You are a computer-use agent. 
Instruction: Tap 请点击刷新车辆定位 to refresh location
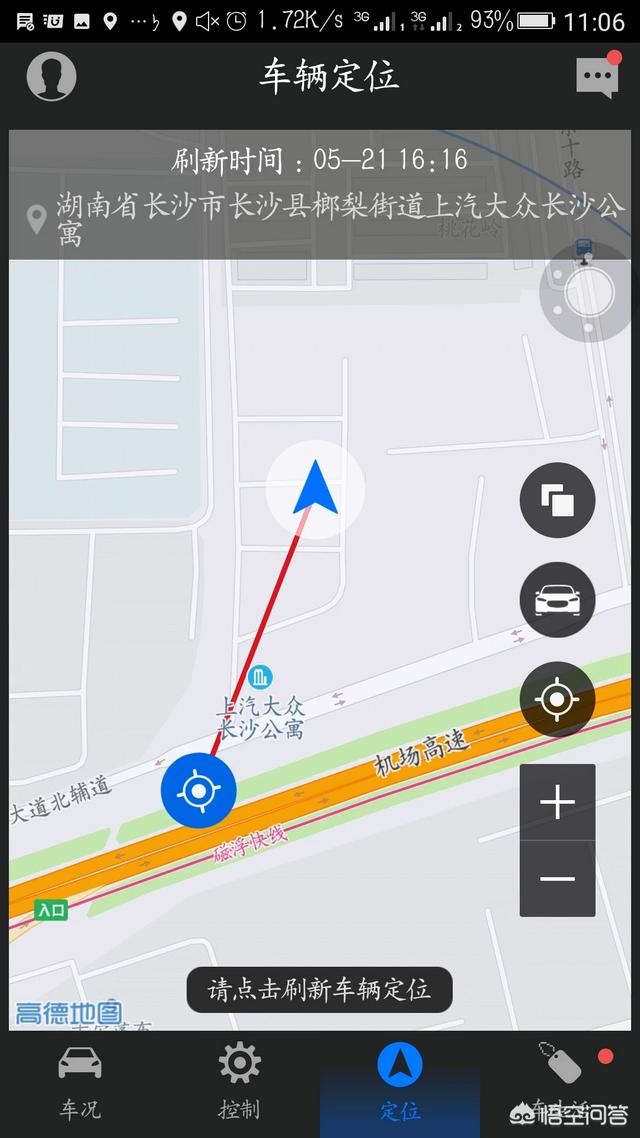[319, 989]
